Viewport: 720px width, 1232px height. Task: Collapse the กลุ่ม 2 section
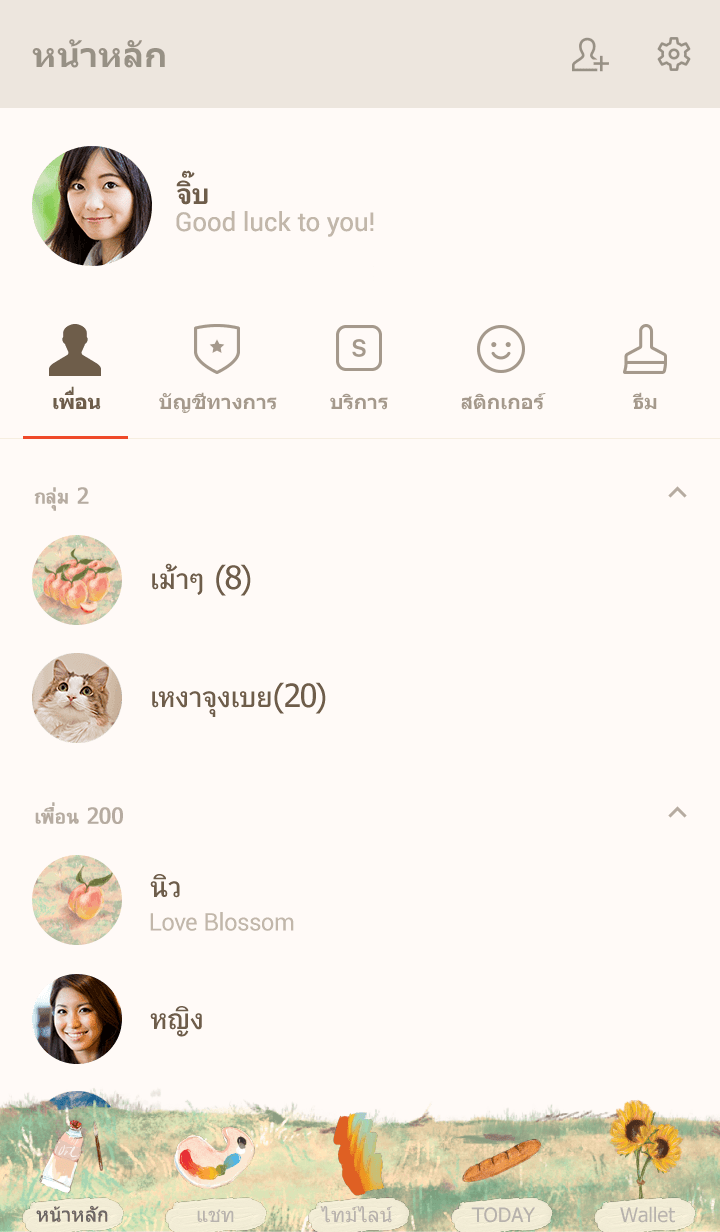[x=677, y=493]
